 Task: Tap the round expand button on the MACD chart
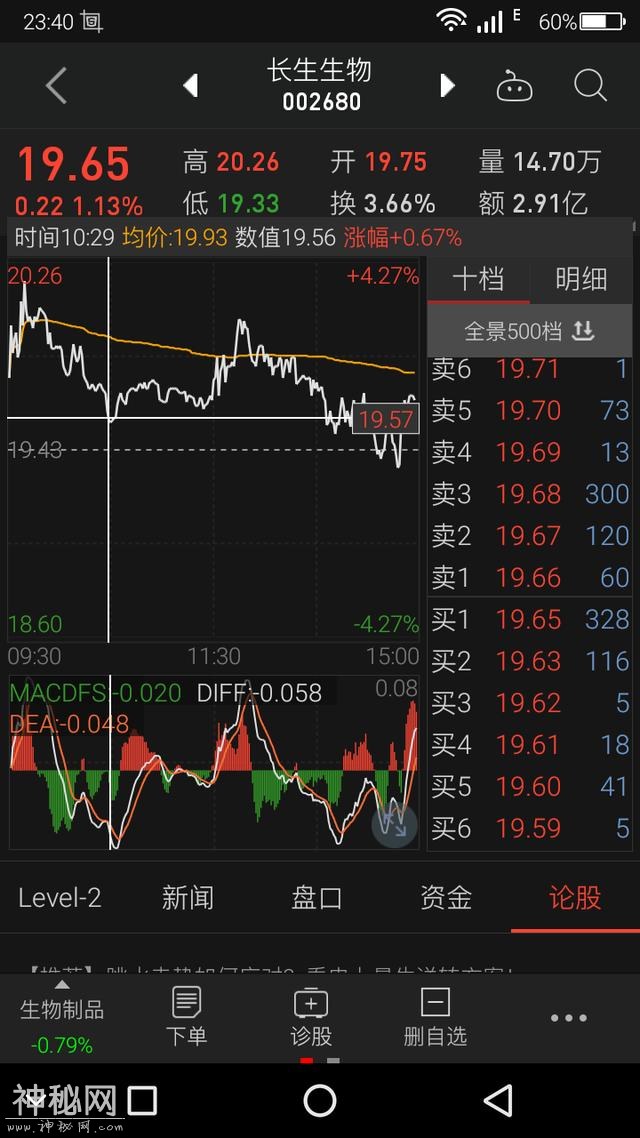[394, 825]
